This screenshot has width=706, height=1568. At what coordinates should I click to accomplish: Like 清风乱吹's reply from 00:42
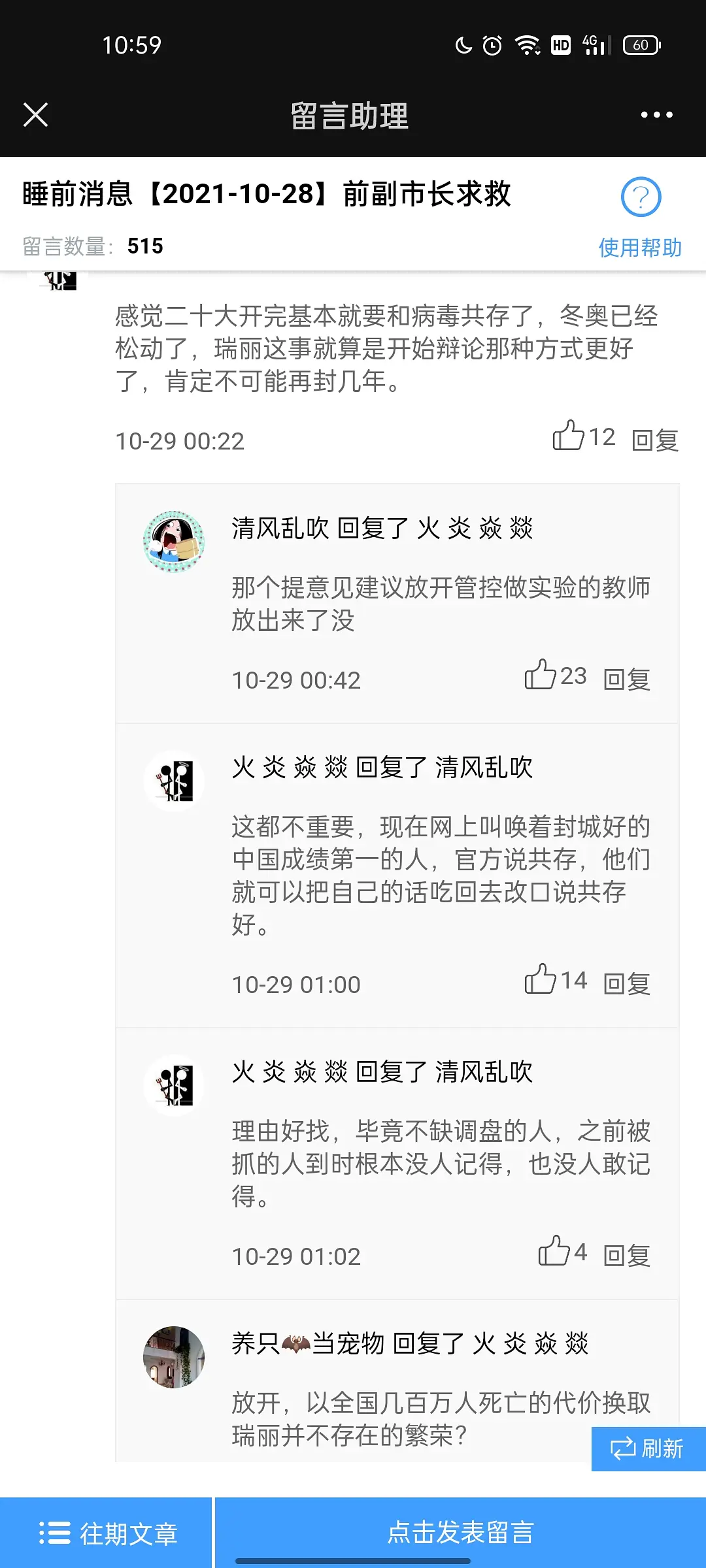click(x=541, y=675)
